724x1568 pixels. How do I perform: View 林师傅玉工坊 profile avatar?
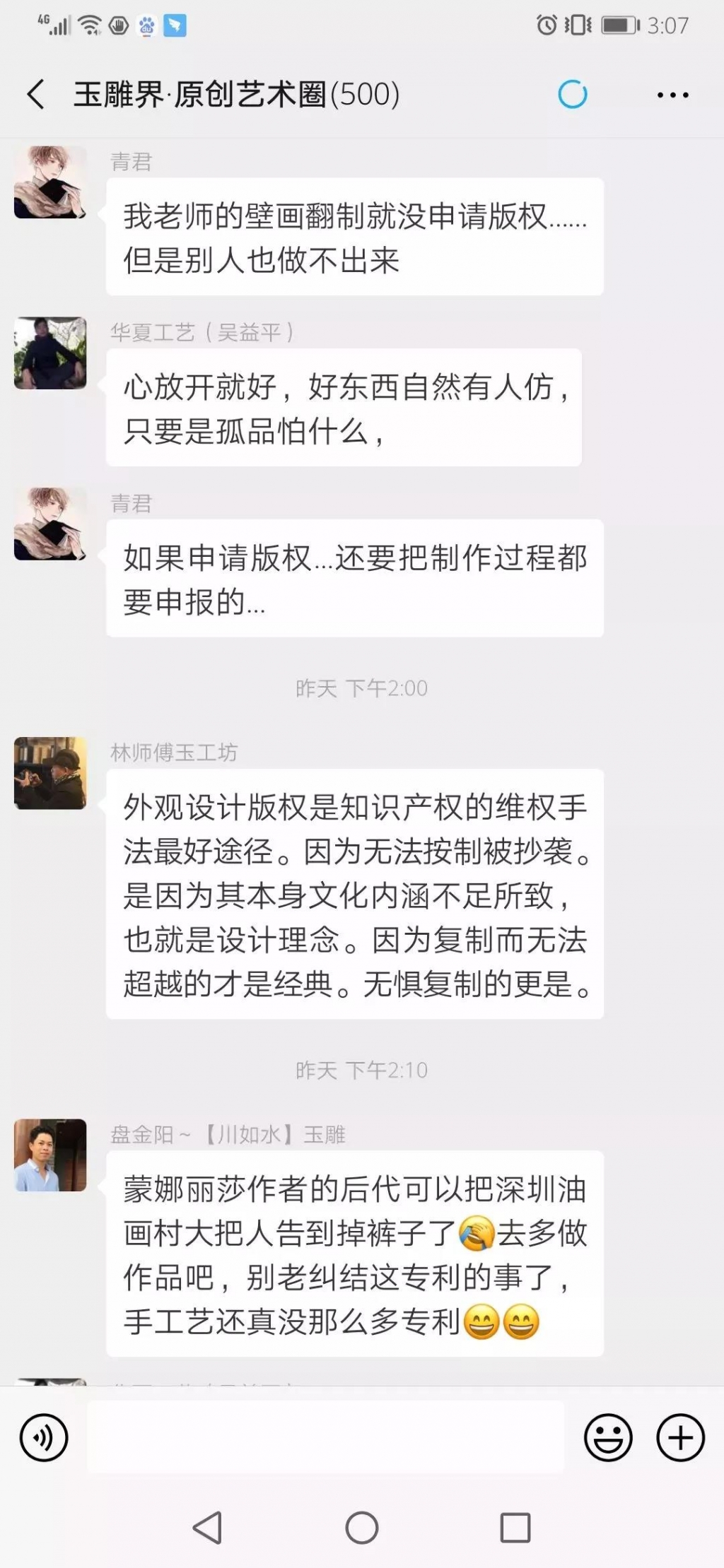50,773
